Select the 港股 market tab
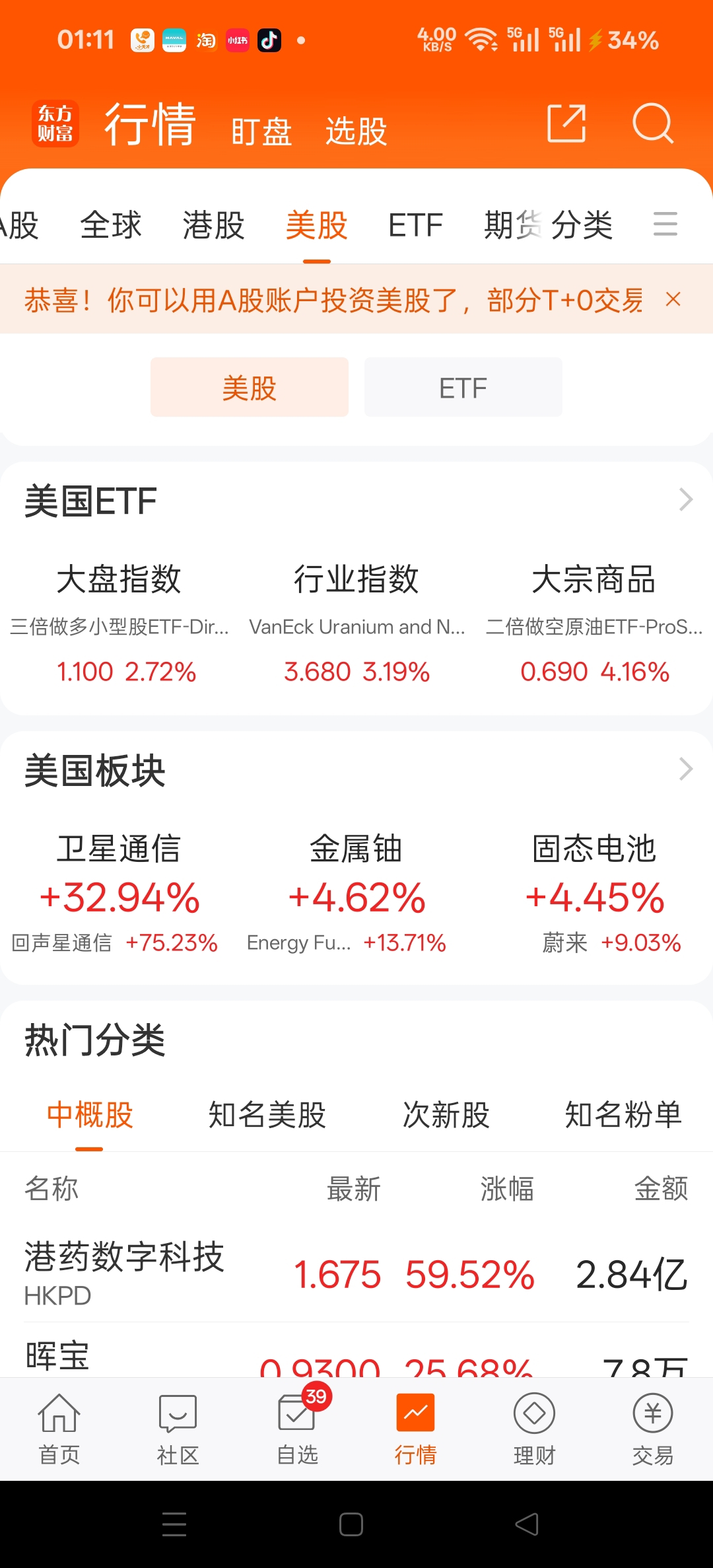 pos(214,225)
